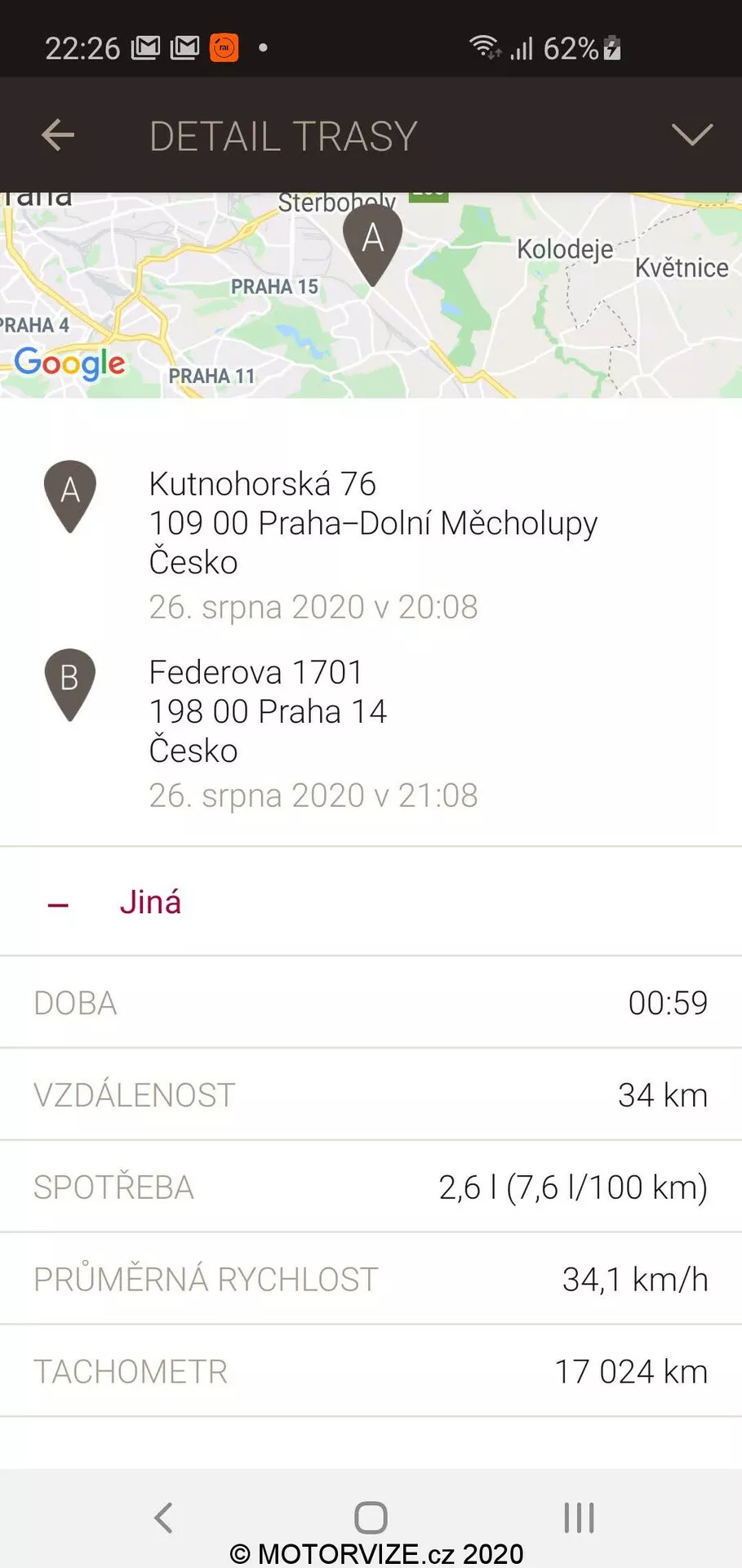Collapse the Jiná section with the minus
742x1568 pixels.
point(57,902)
